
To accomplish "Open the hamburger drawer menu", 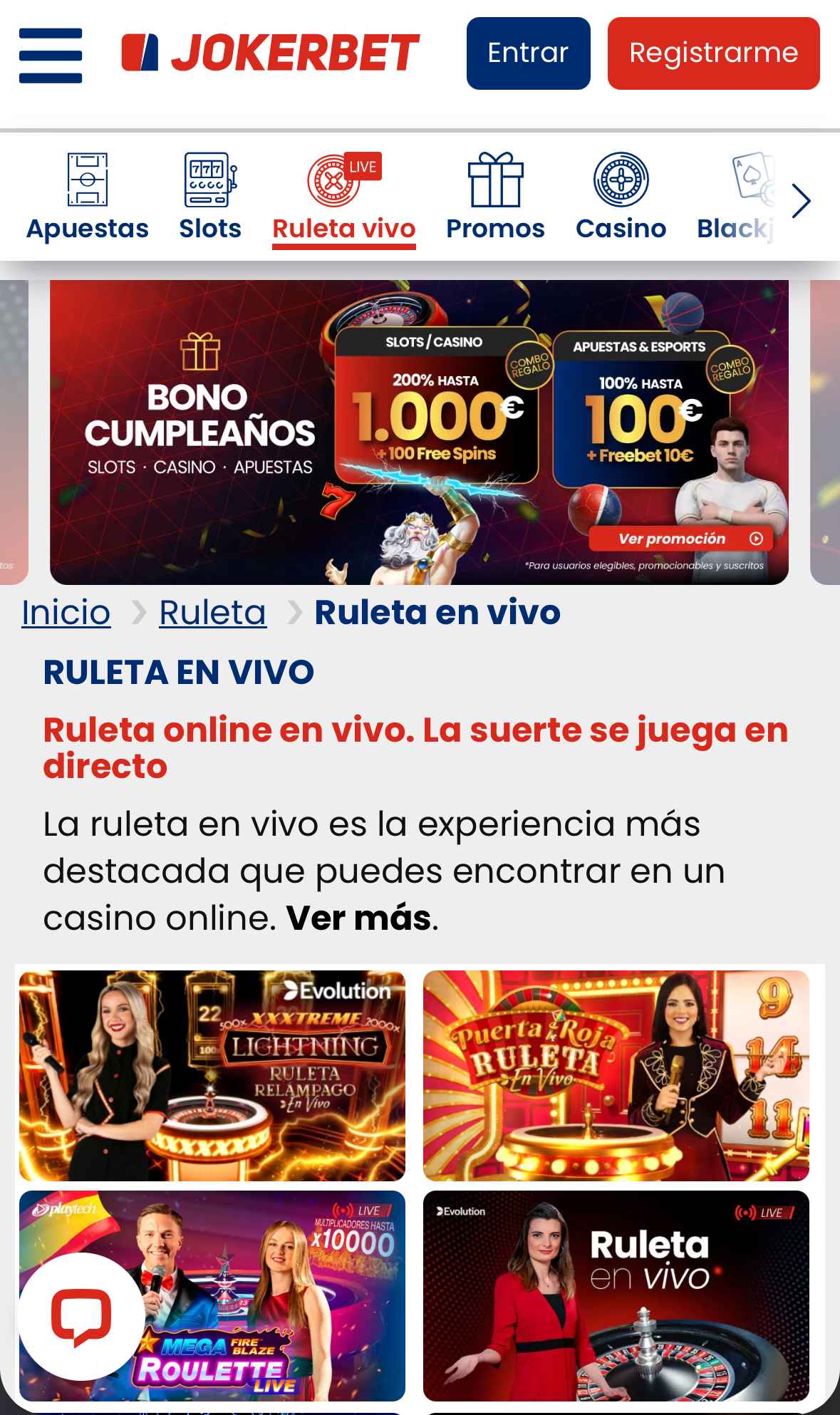I will (x=51, y=56).
